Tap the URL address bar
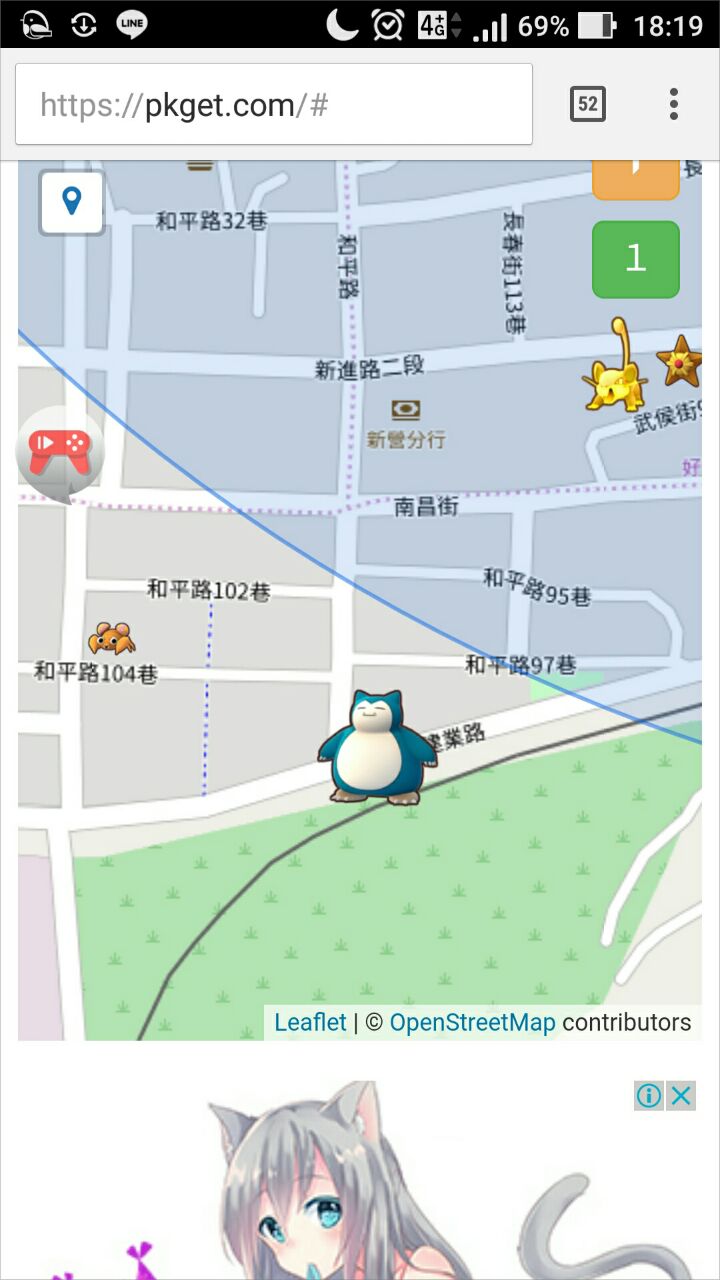The width and height of the screenshot is (720, 1280). [272, 105]
